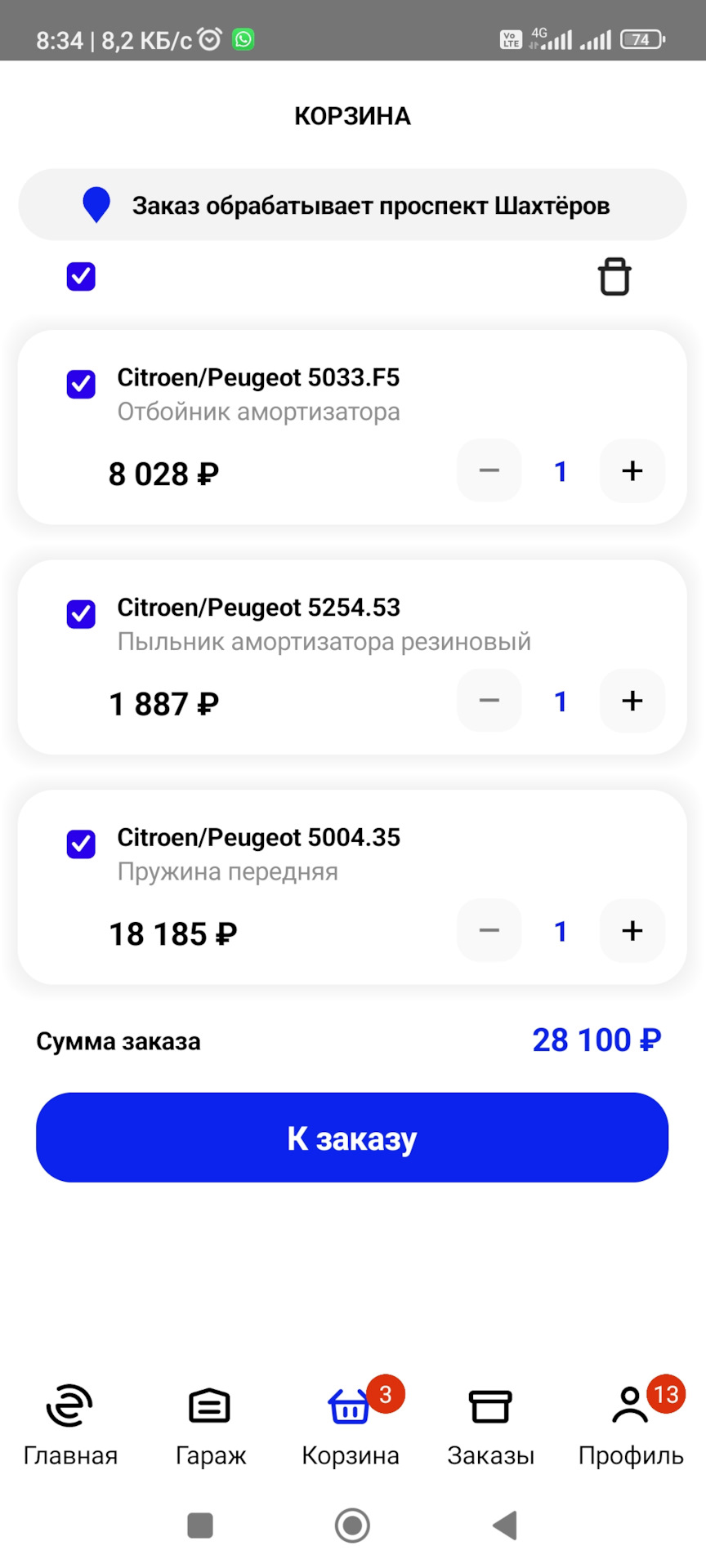Decrease Citroen/Peugeot 5033.F5 quantity
The image size is (706, 1568).
click(489, 471)
